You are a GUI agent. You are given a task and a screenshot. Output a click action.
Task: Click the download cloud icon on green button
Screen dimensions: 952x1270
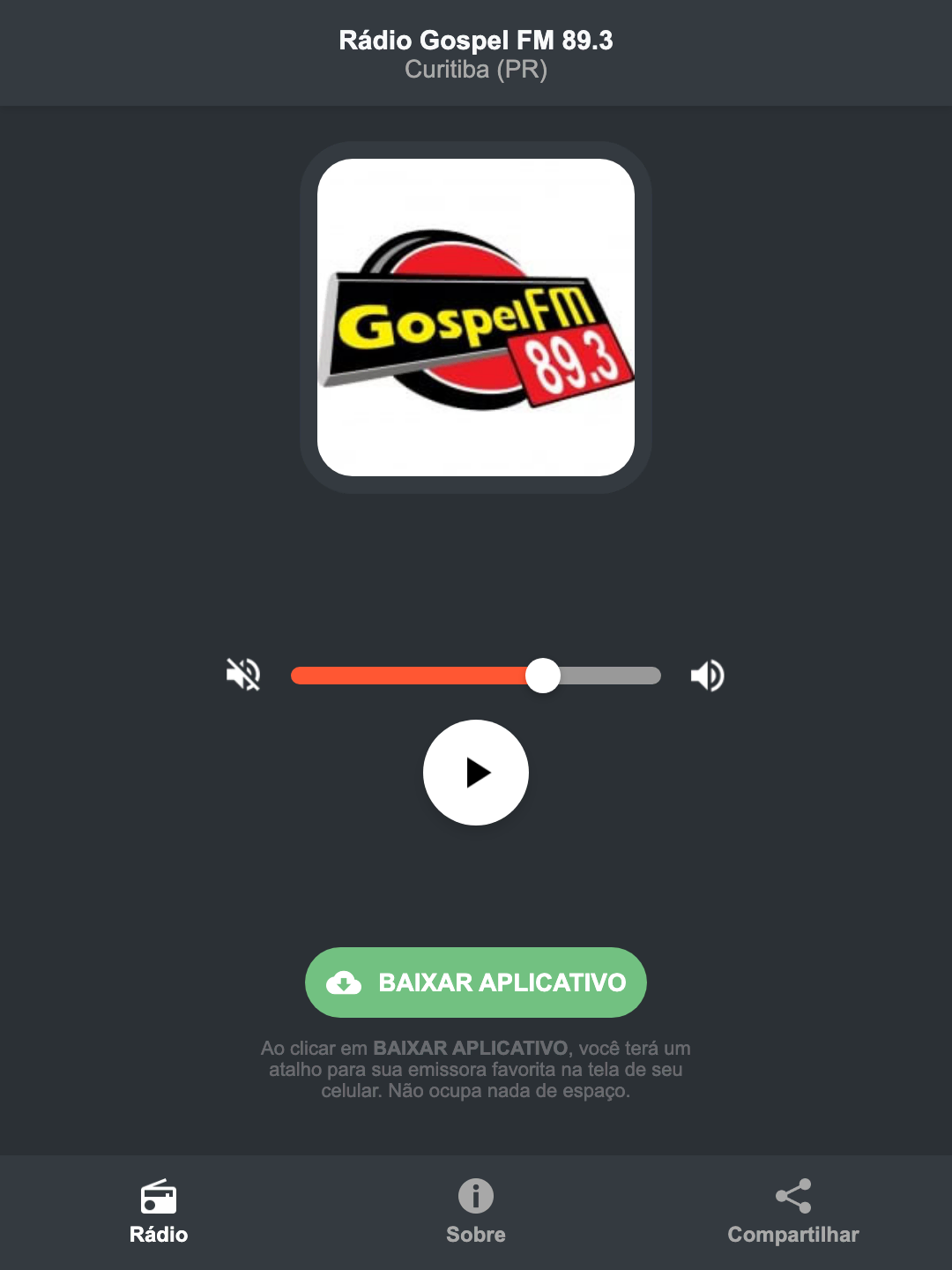pyautogui.click(x=346, y=982)
